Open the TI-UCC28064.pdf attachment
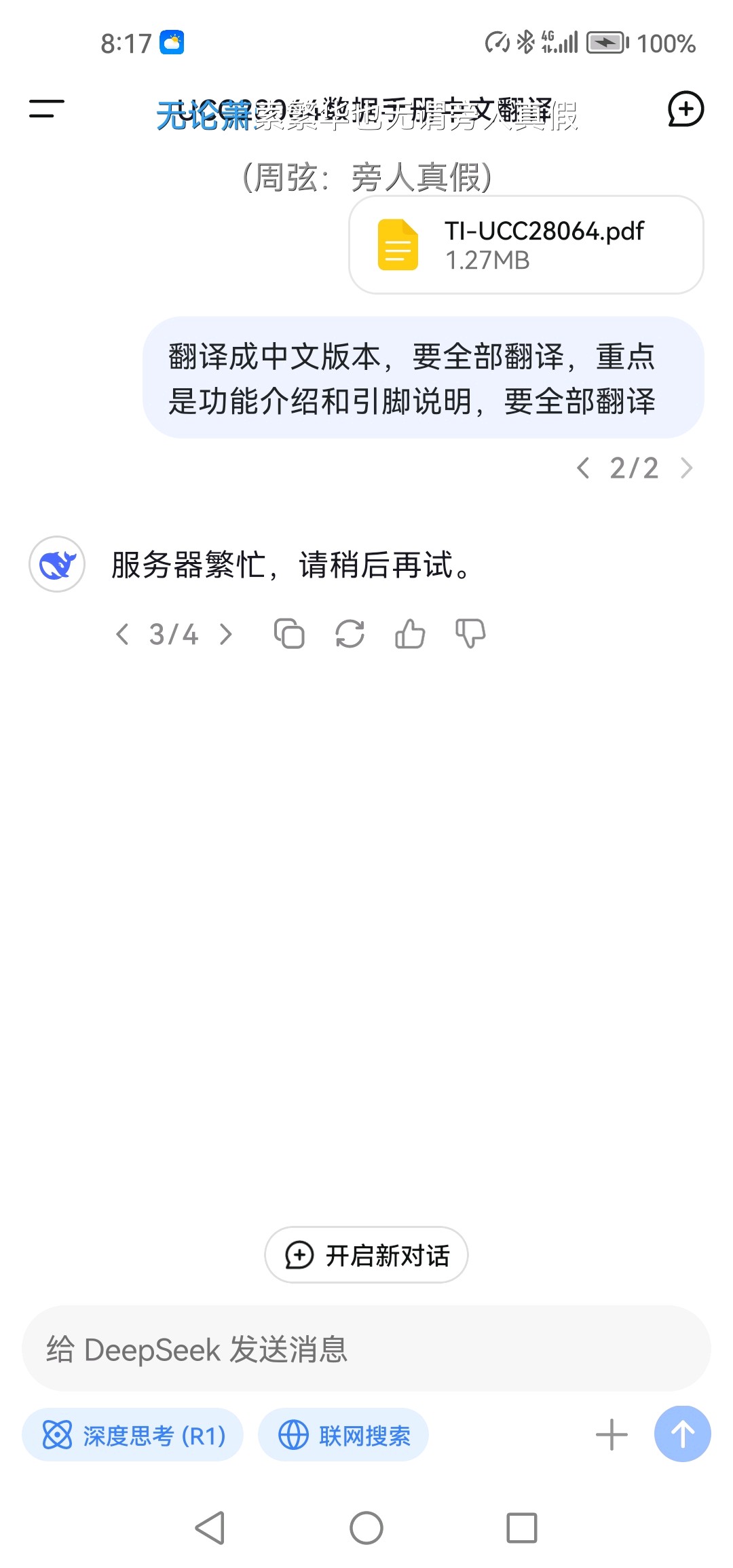Image resolution: width=733 pixels, height=1568 pixels. (526, 245)
